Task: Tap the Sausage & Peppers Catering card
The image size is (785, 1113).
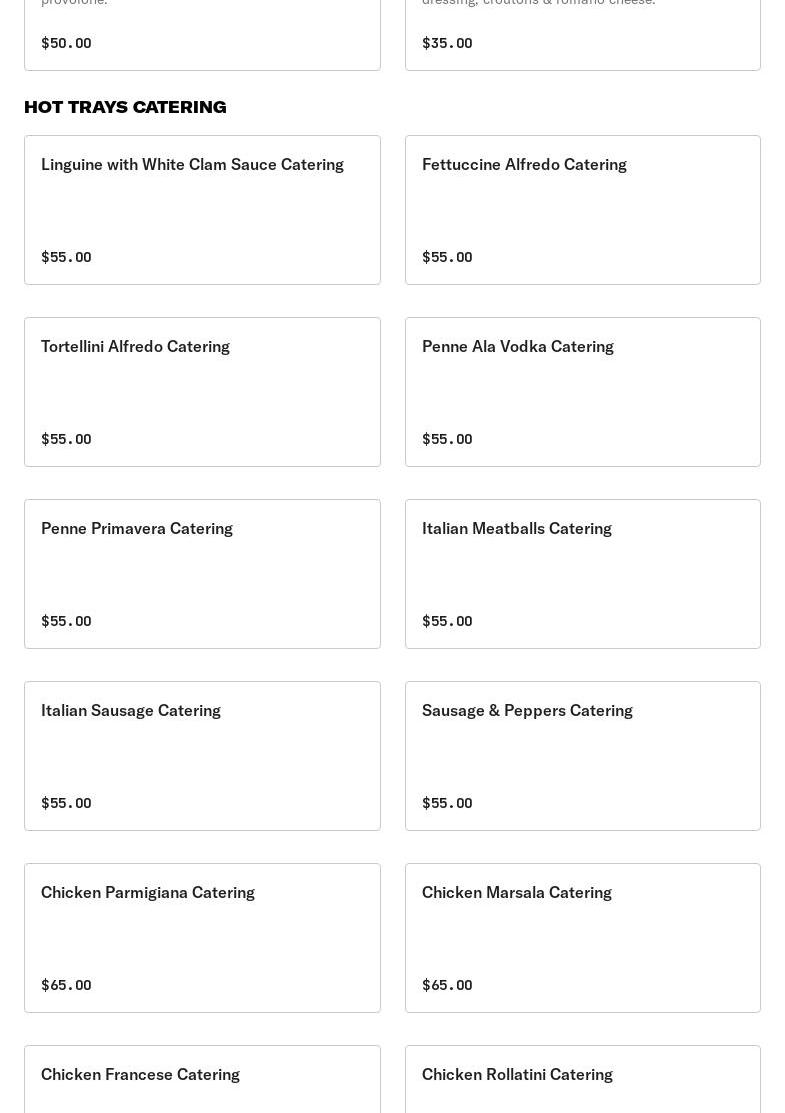Action: coord(582,756)
